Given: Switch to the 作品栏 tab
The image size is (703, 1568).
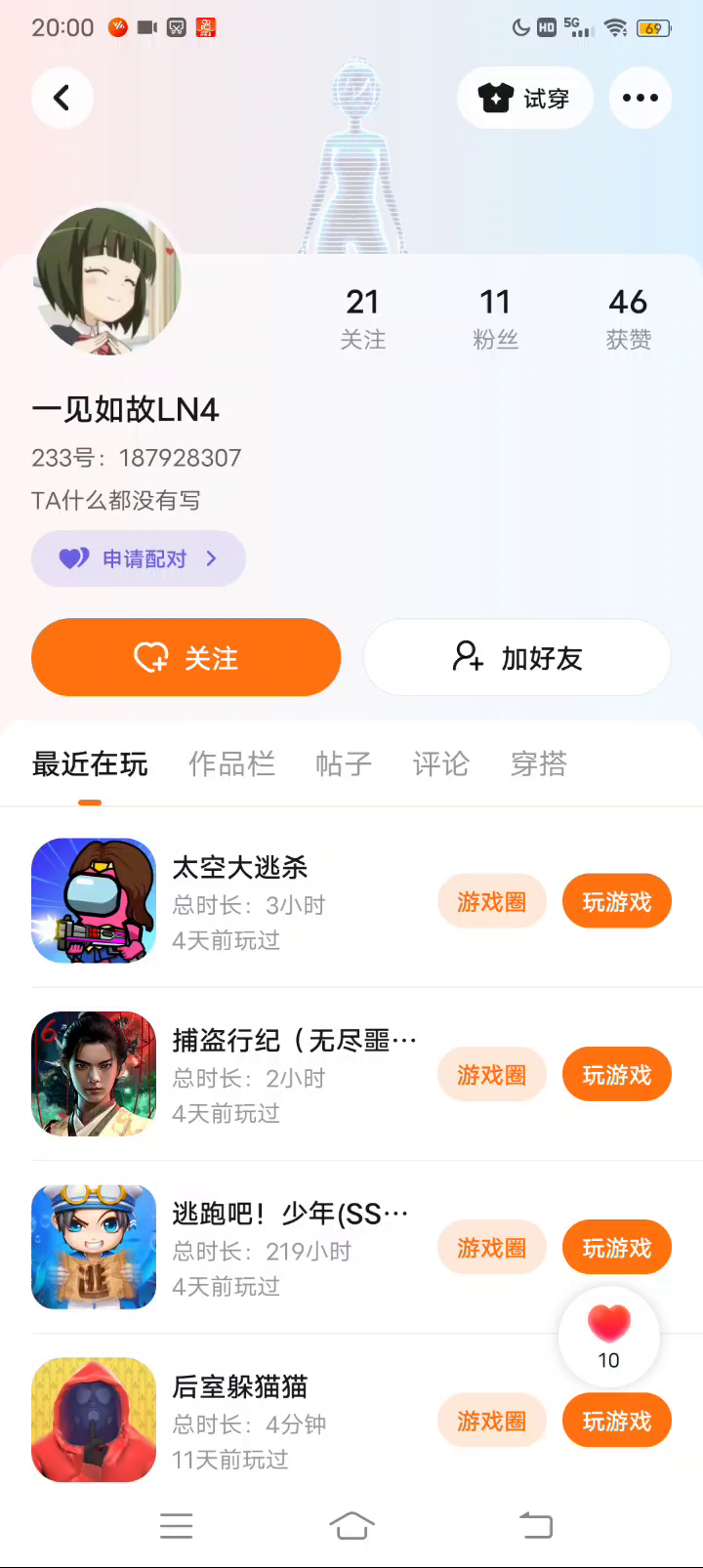Looking at the screenshot, I should pos(231,763).
